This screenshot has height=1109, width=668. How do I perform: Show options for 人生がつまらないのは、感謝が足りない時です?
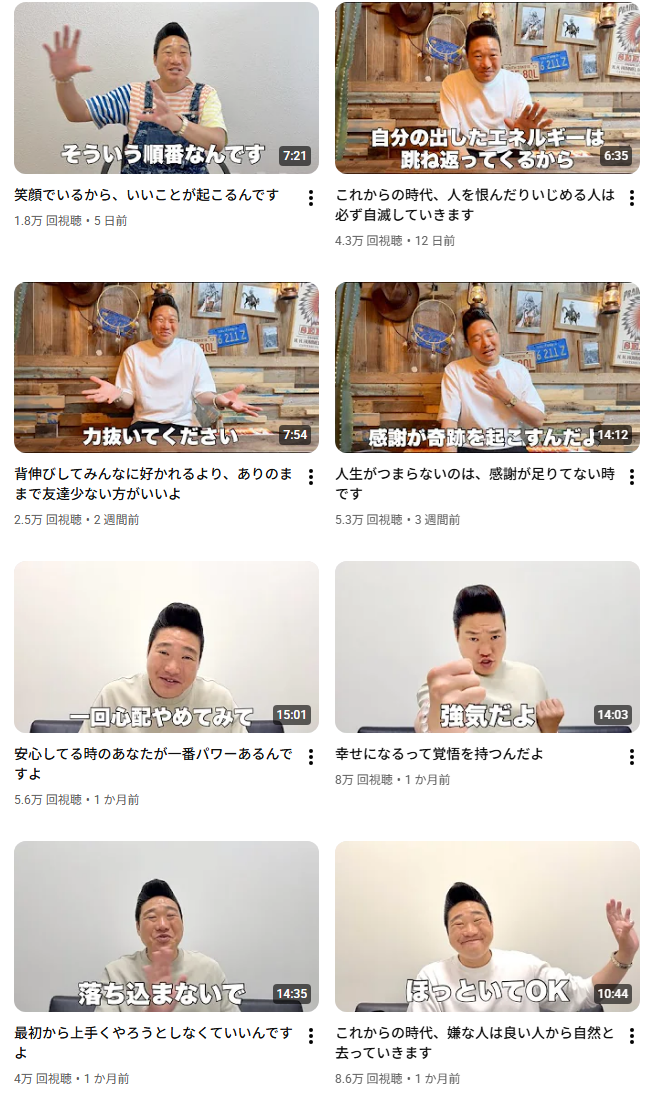631,477
